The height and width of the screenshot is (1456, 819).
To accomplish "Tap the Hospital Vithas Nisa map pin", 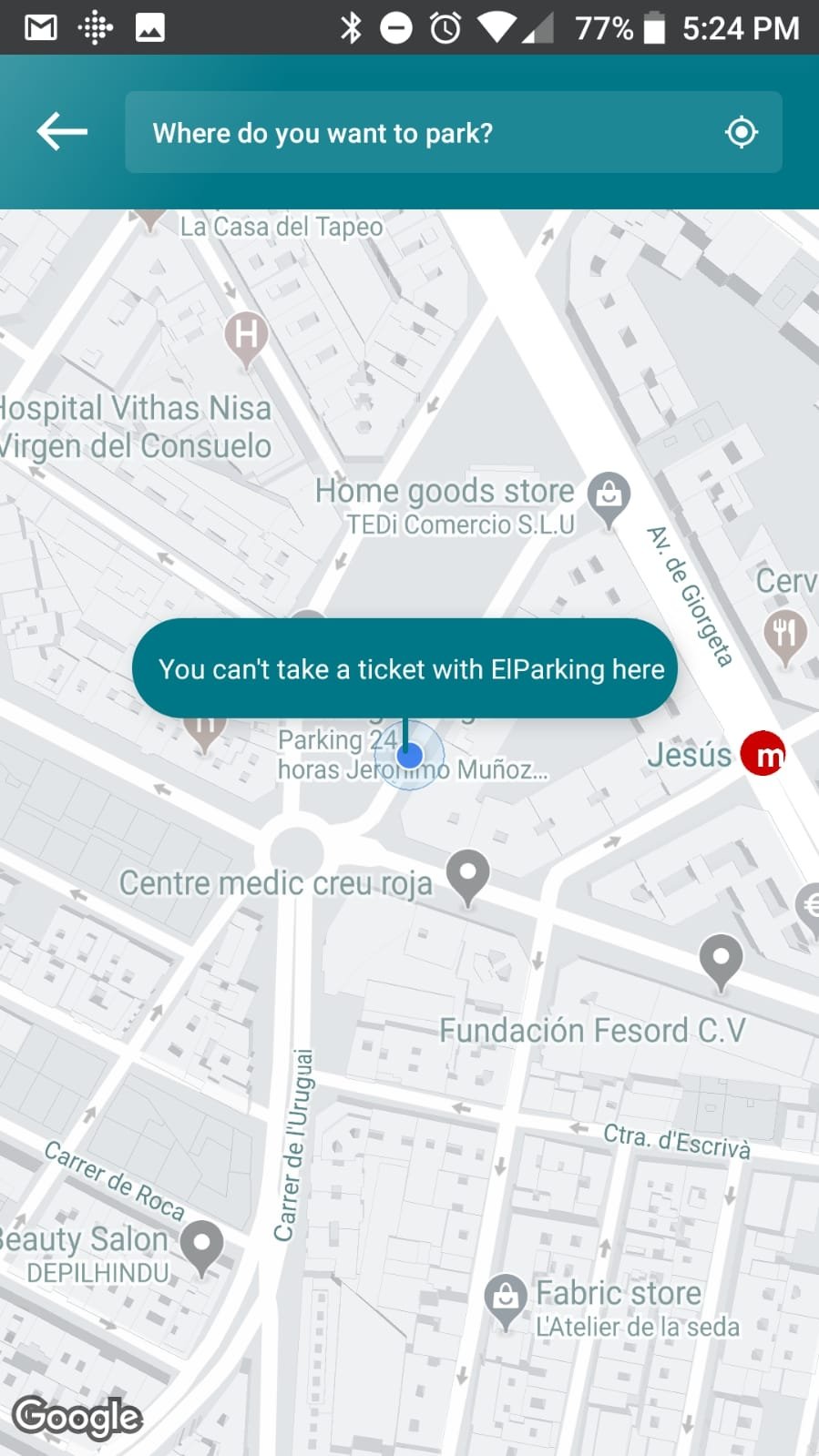I will (x=246, y=339).
